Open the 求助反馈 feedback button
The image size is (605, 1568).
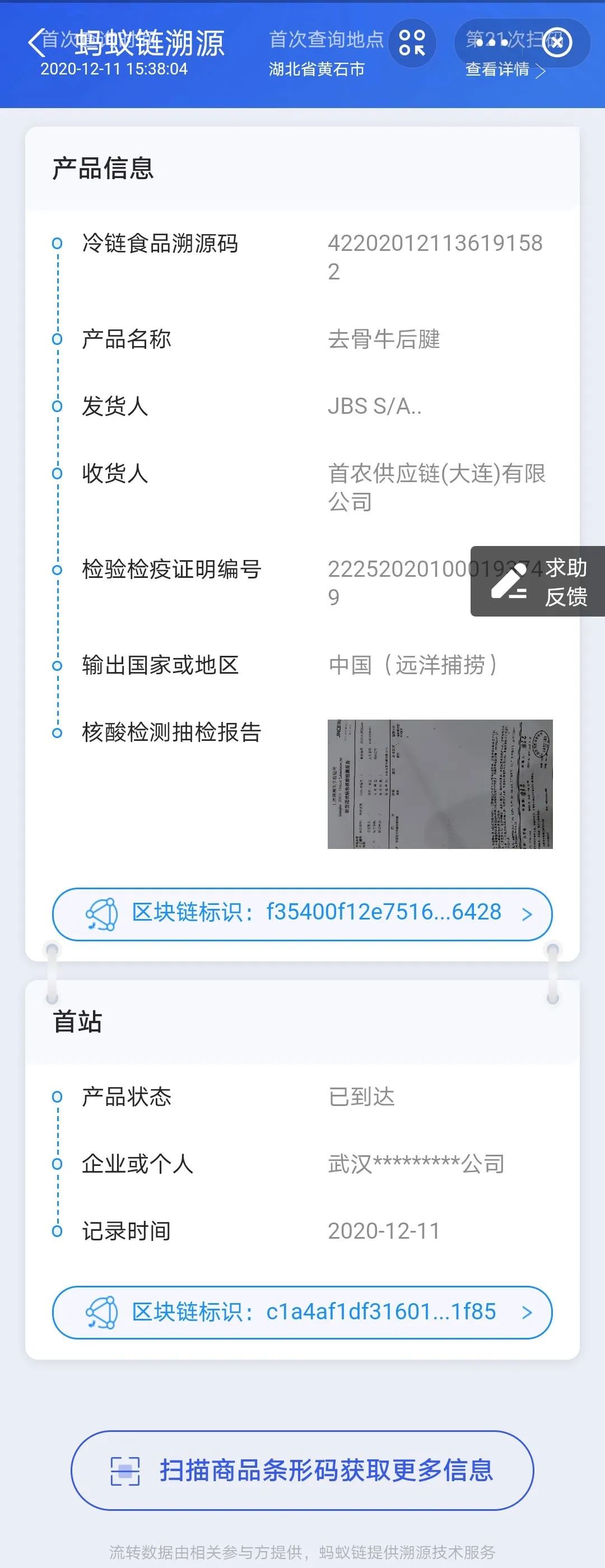[538, 581]
